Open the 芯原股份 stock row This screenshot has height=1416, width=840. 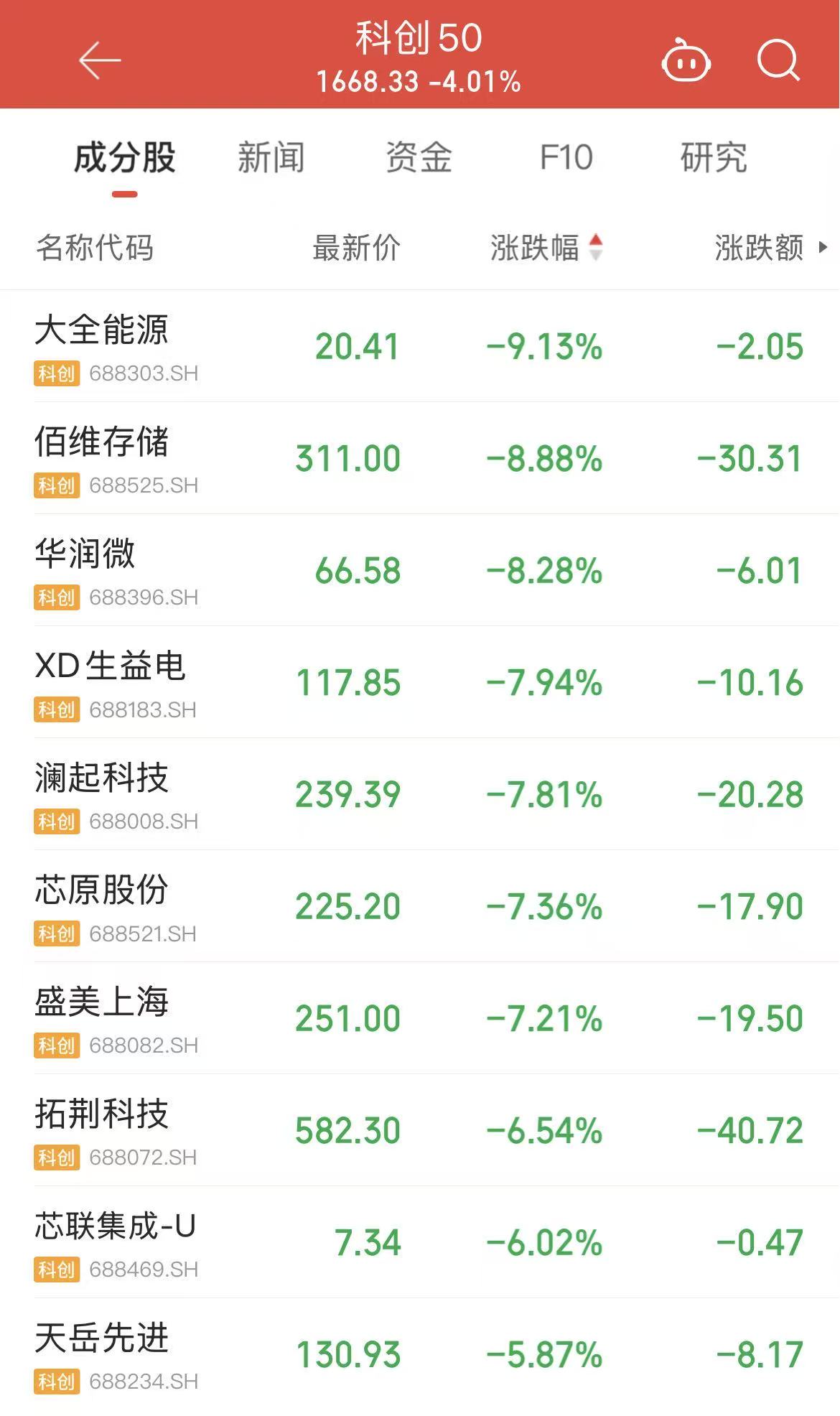point(420,906)
